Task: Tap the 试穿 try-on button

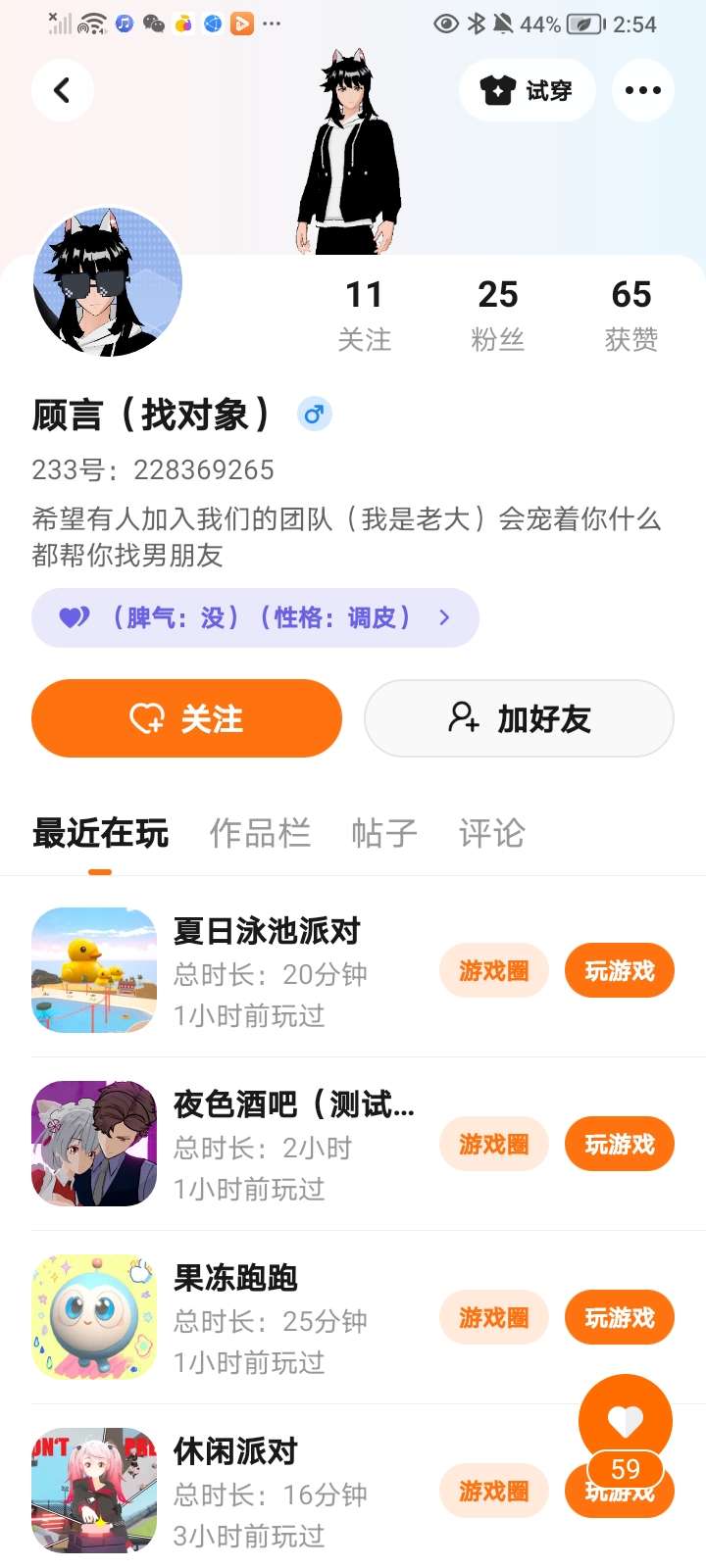Action: coord(528,90)
